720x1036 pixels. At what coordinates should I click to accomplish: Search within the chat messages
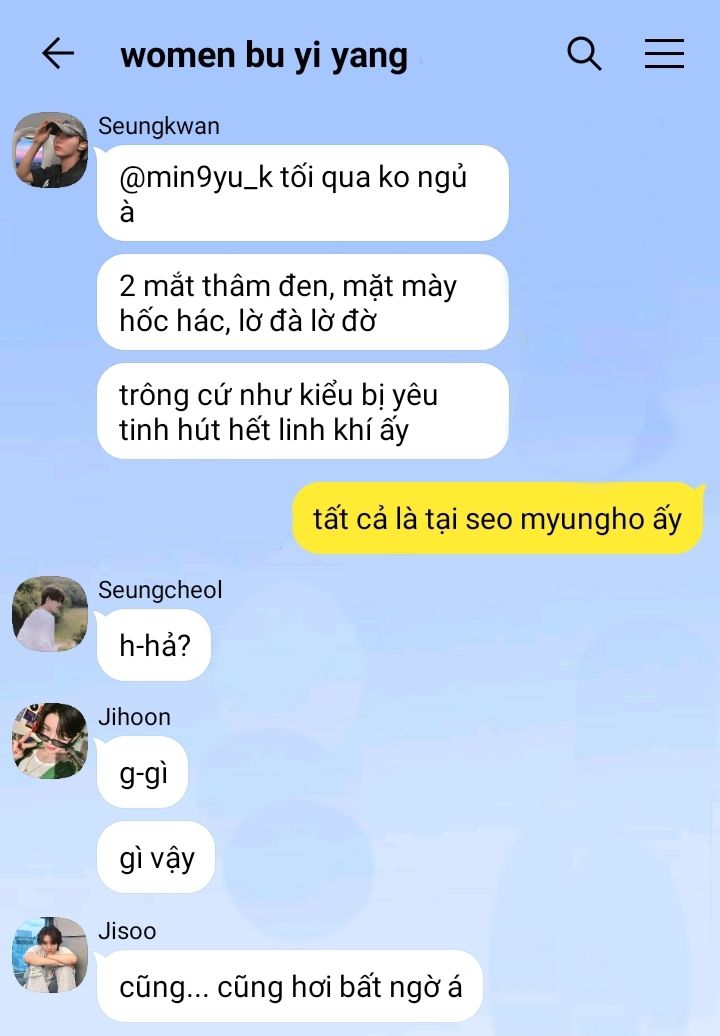[x=584, y=53]
